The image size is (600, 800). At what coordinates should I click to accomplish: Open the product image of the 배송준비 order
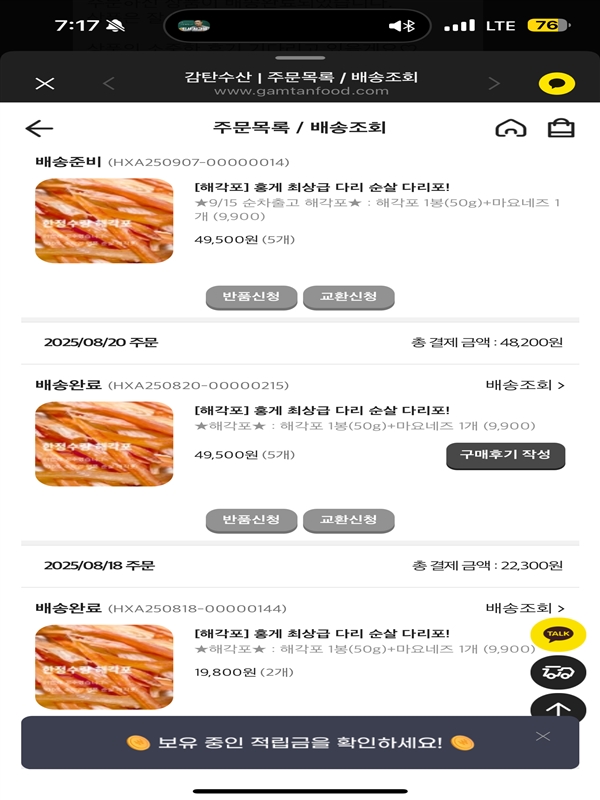[x=104, y=221]
